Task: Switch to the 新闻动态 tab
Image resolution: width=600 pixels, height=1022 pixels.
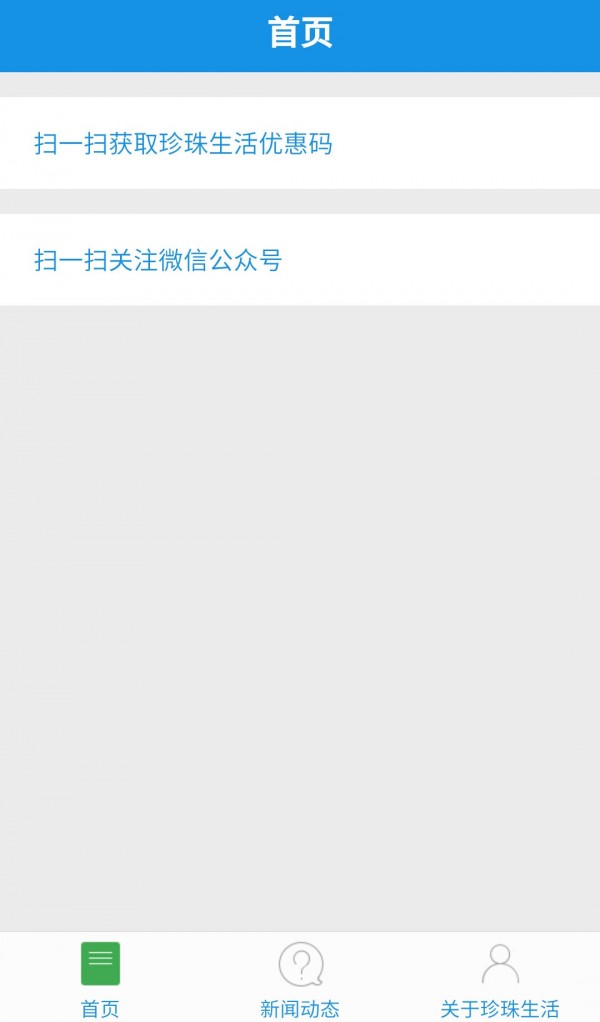Action: coord(300,978)
